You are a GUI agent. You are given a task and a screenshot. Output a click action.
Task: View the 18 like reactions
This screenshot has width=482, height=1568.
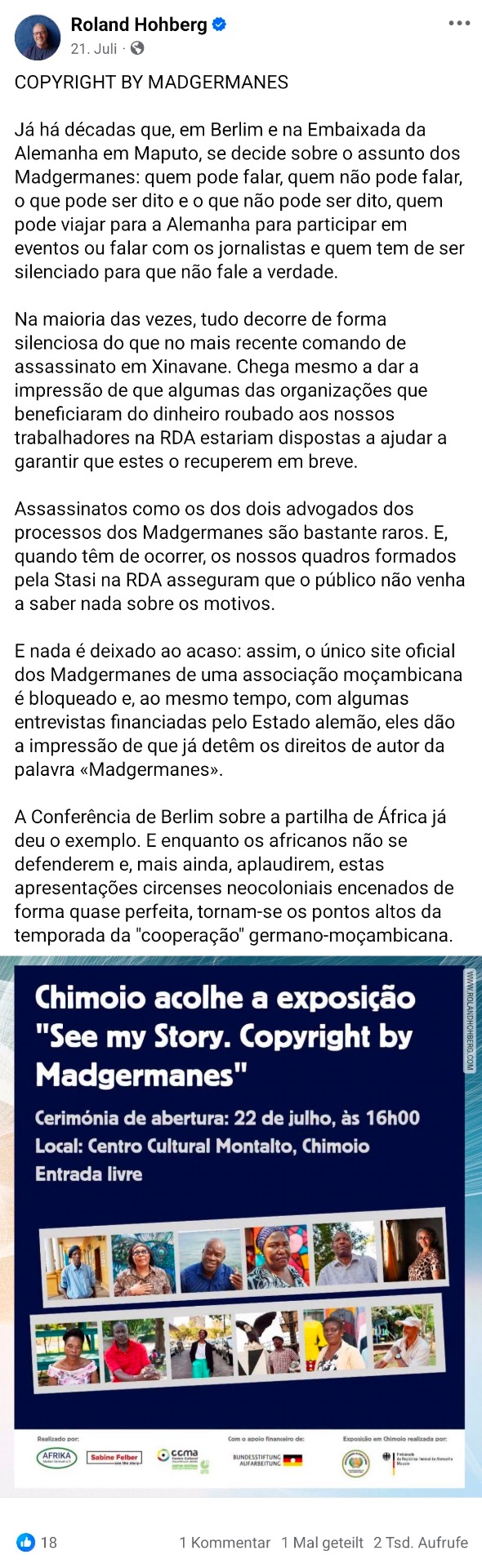[x=37, y=1542]
